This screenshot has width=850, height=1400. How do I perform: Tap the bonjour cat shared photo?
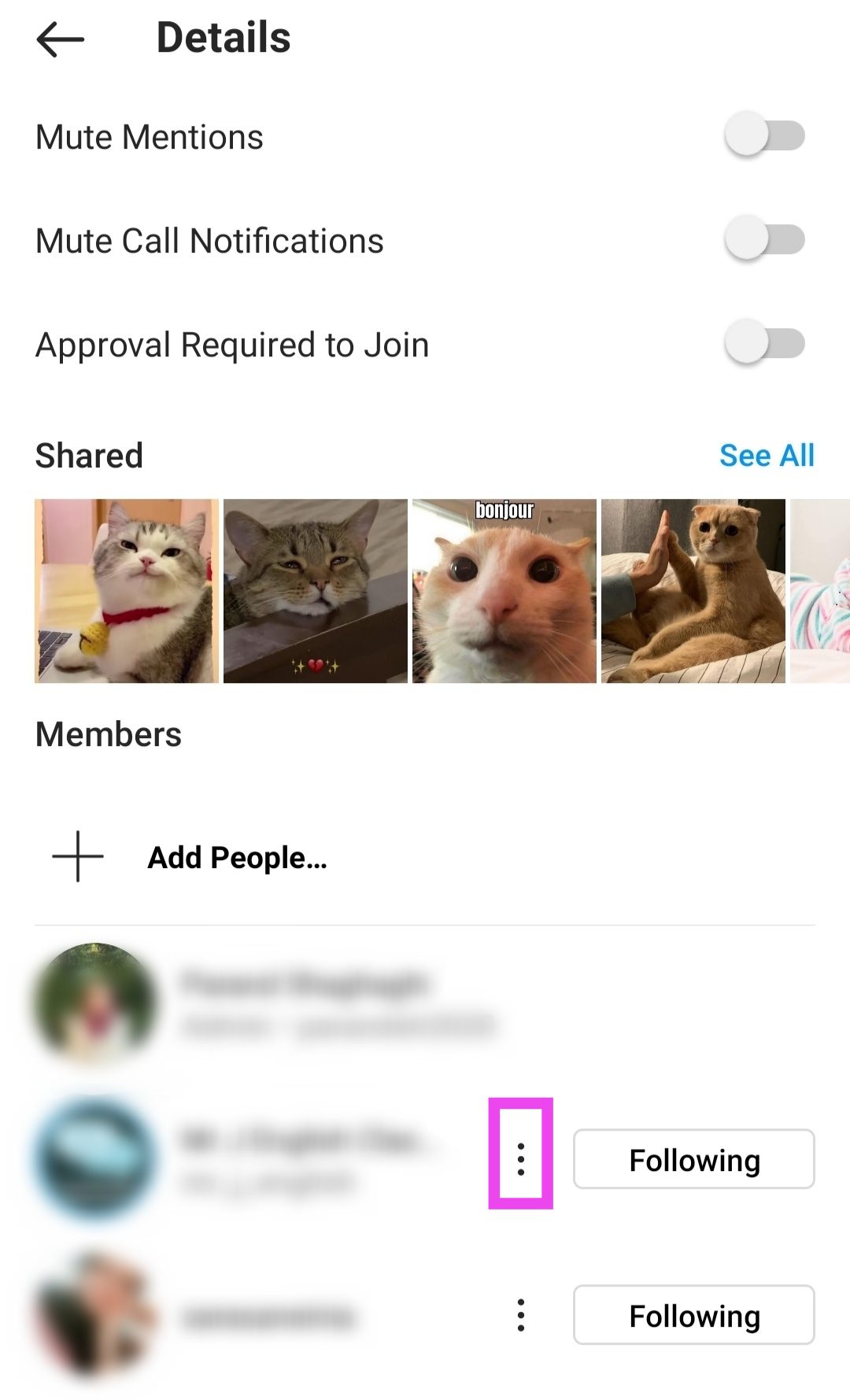pyautogui.click(x=503, y=590)
